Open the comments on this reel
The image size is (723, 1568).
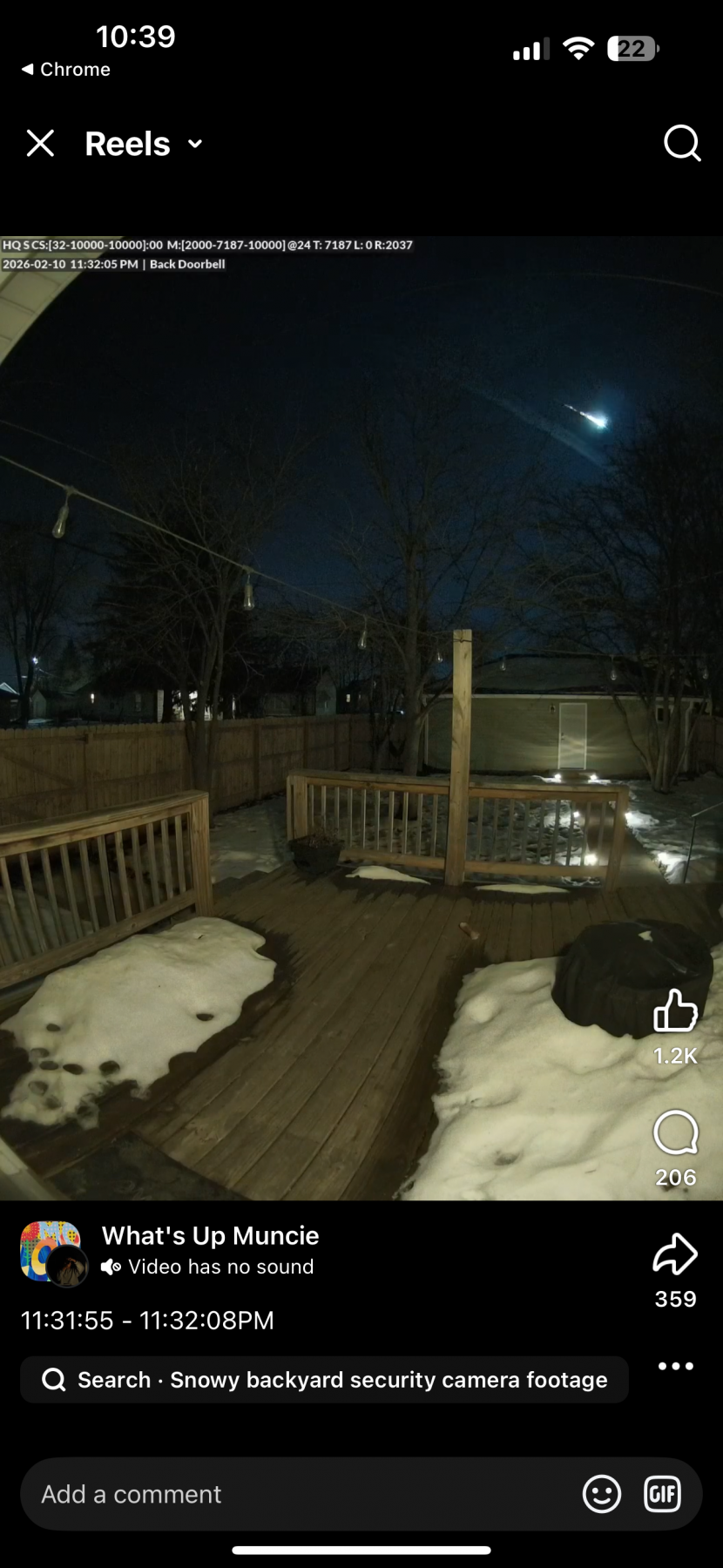pos(675,1133)
